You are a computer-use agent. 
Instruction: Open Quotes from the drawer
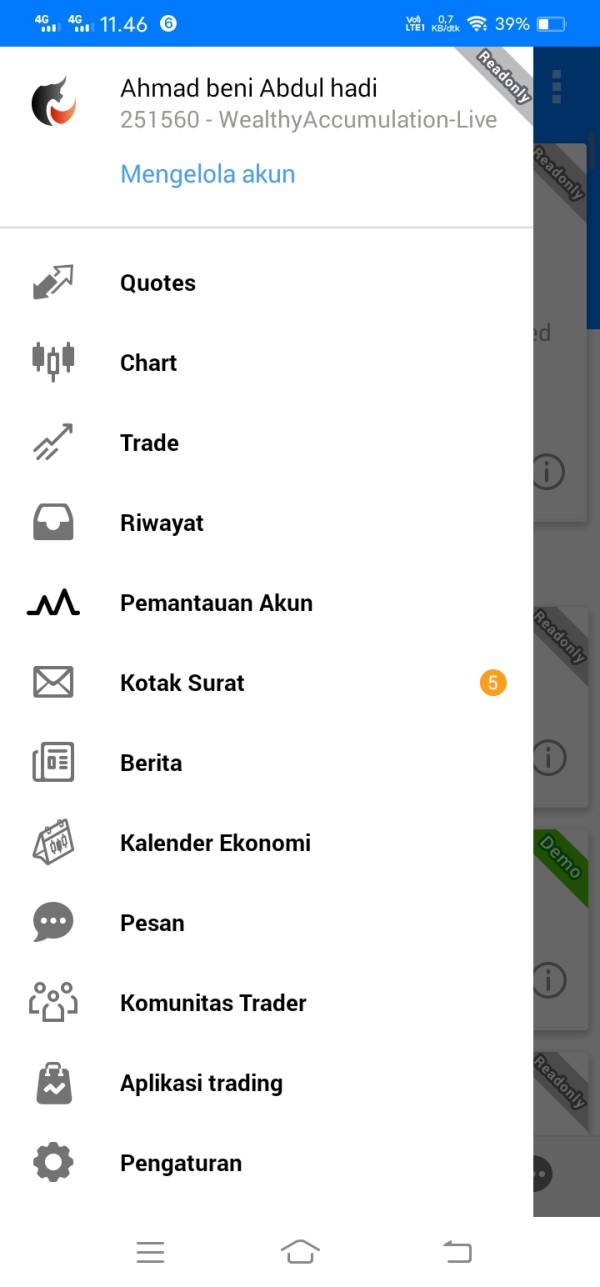coord(266,283)
